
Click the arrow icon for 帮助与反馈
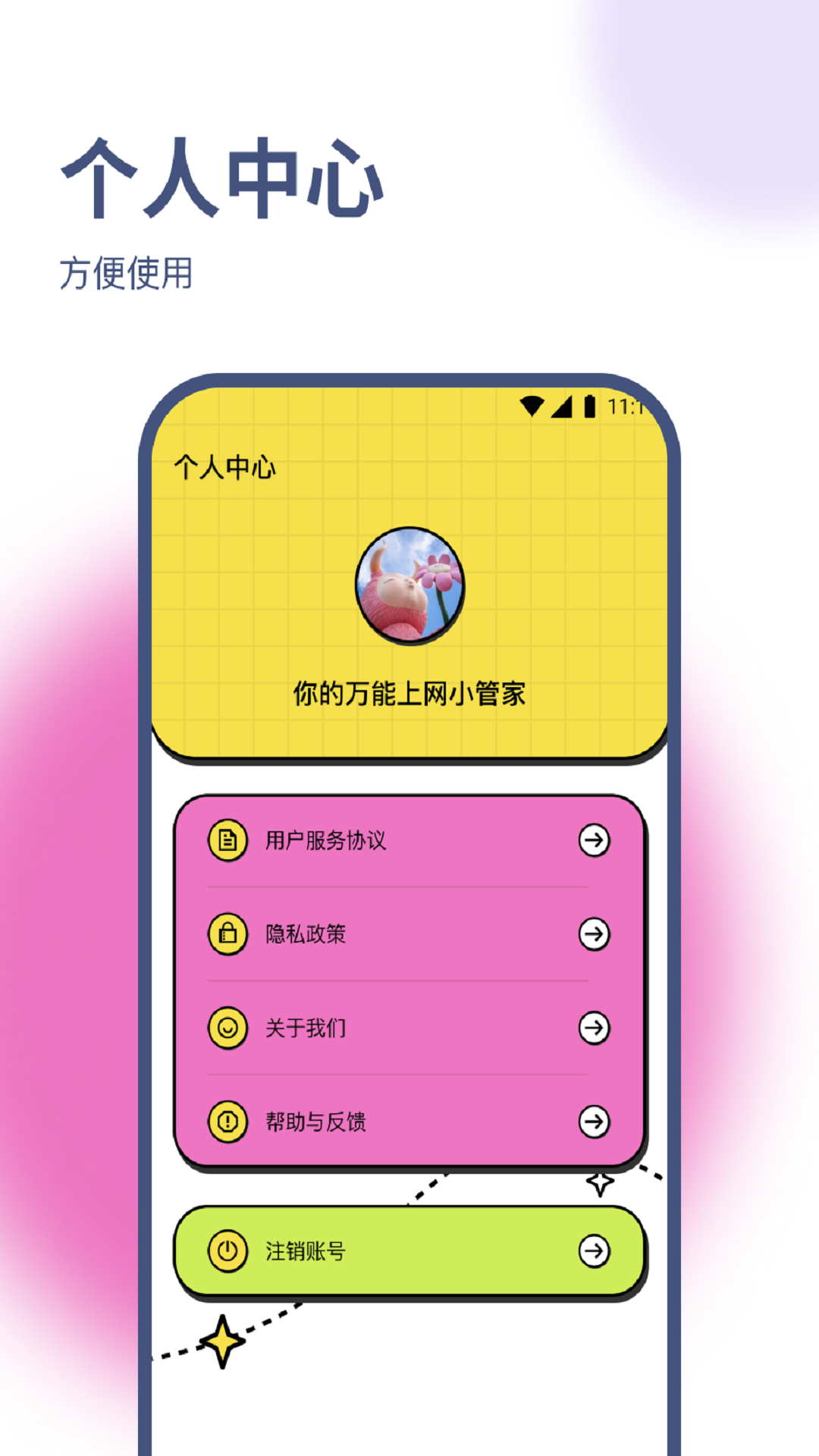[594, 1122]
